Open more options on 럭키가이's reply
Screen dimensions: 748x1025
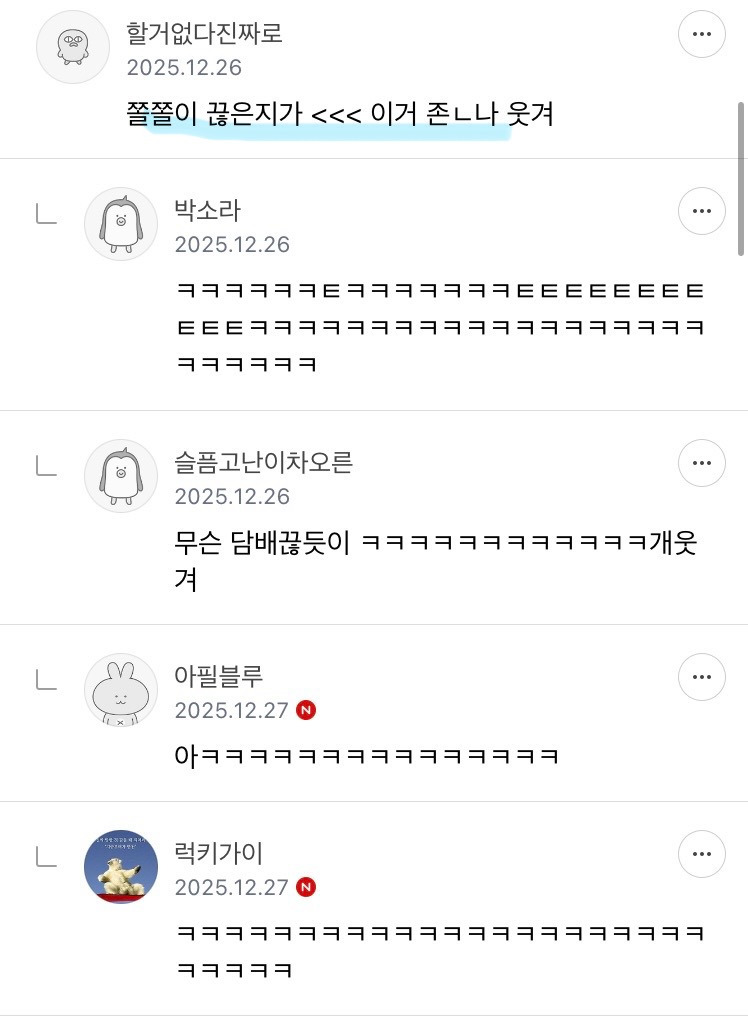(x=702, y=854)
